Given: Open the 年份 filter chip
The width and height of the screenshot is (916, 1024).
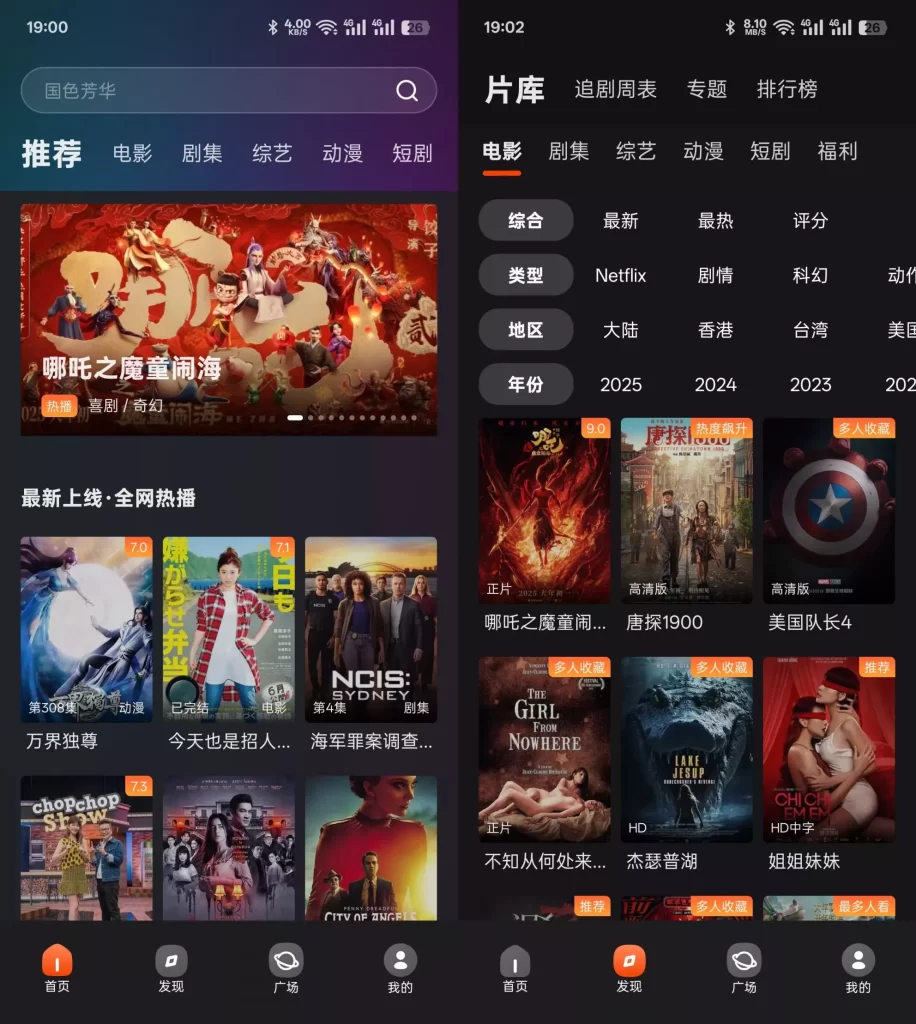Looking at the screenshot, I should coord(525,384).
